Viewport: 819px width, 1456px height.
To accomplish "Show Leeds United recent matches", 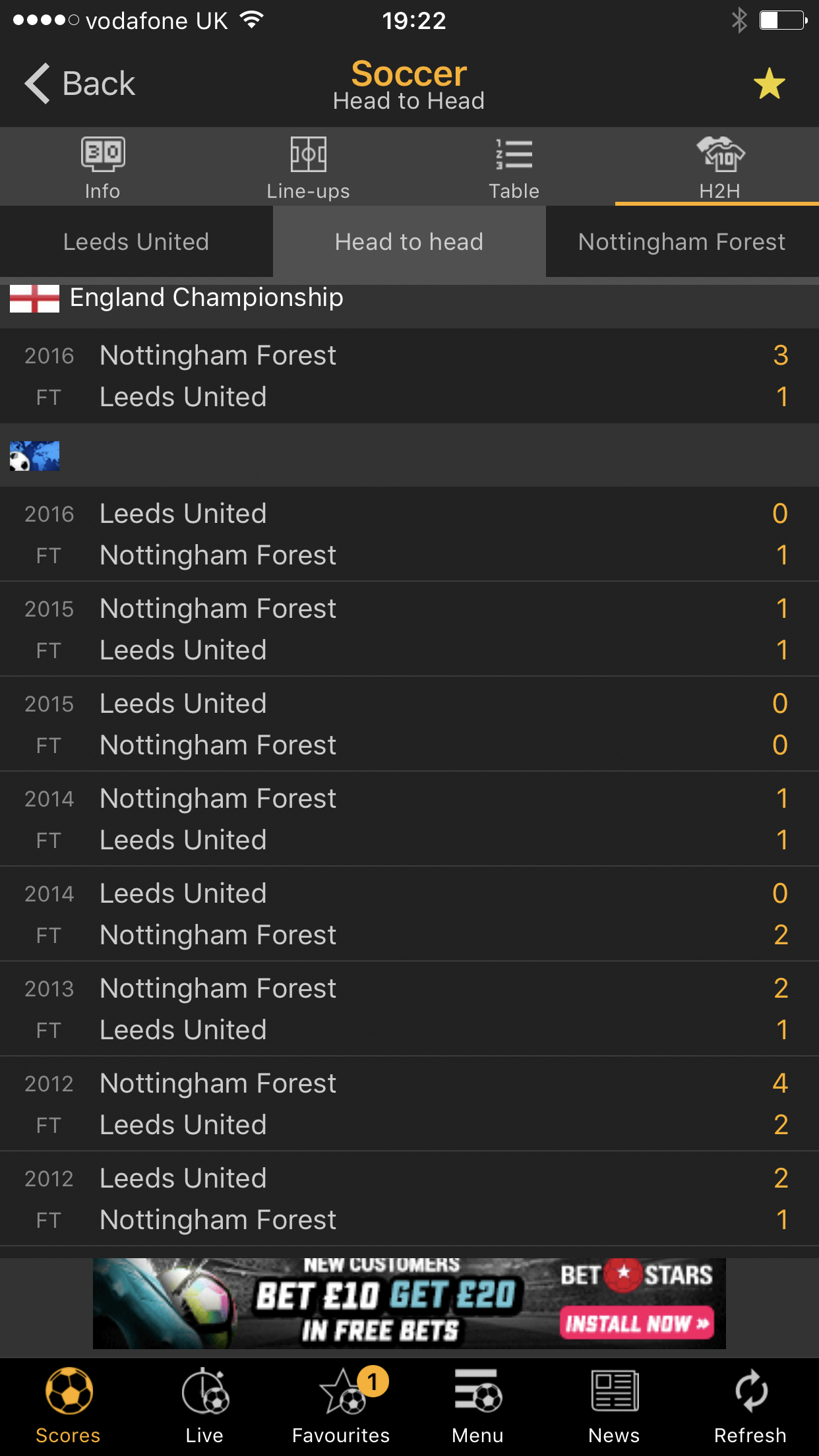I will [136, 241].
